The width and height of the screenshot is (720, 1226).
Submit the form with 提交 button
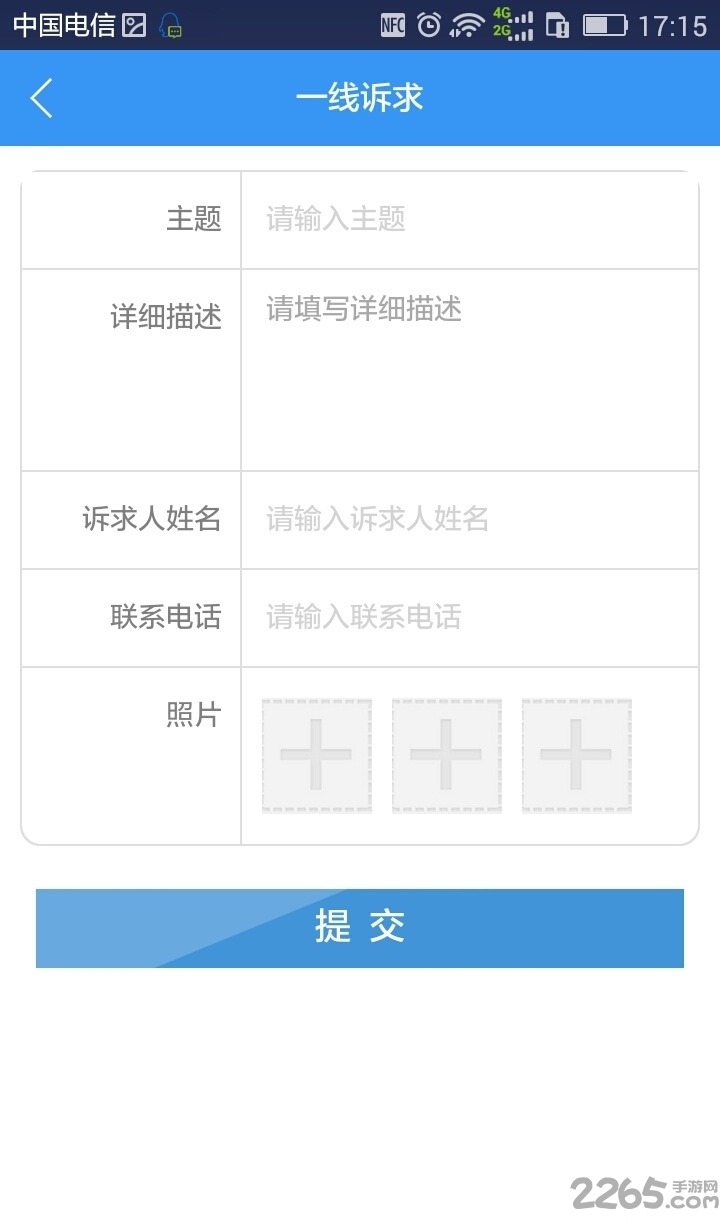click(x=360, y=928)
